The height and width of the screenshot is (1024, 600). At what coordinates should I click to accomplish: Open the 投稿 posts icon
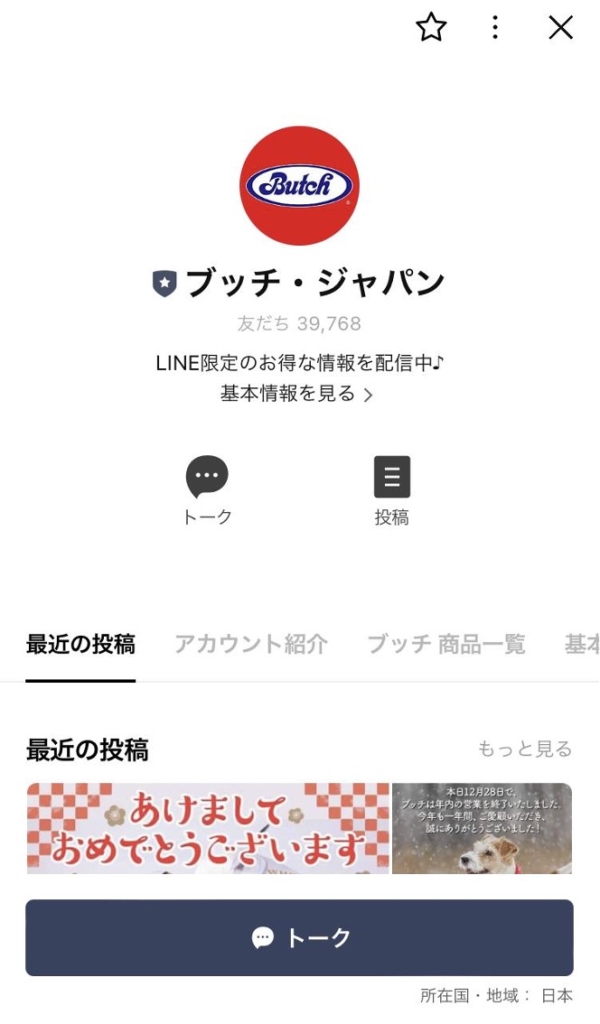(x=392, y=478)
